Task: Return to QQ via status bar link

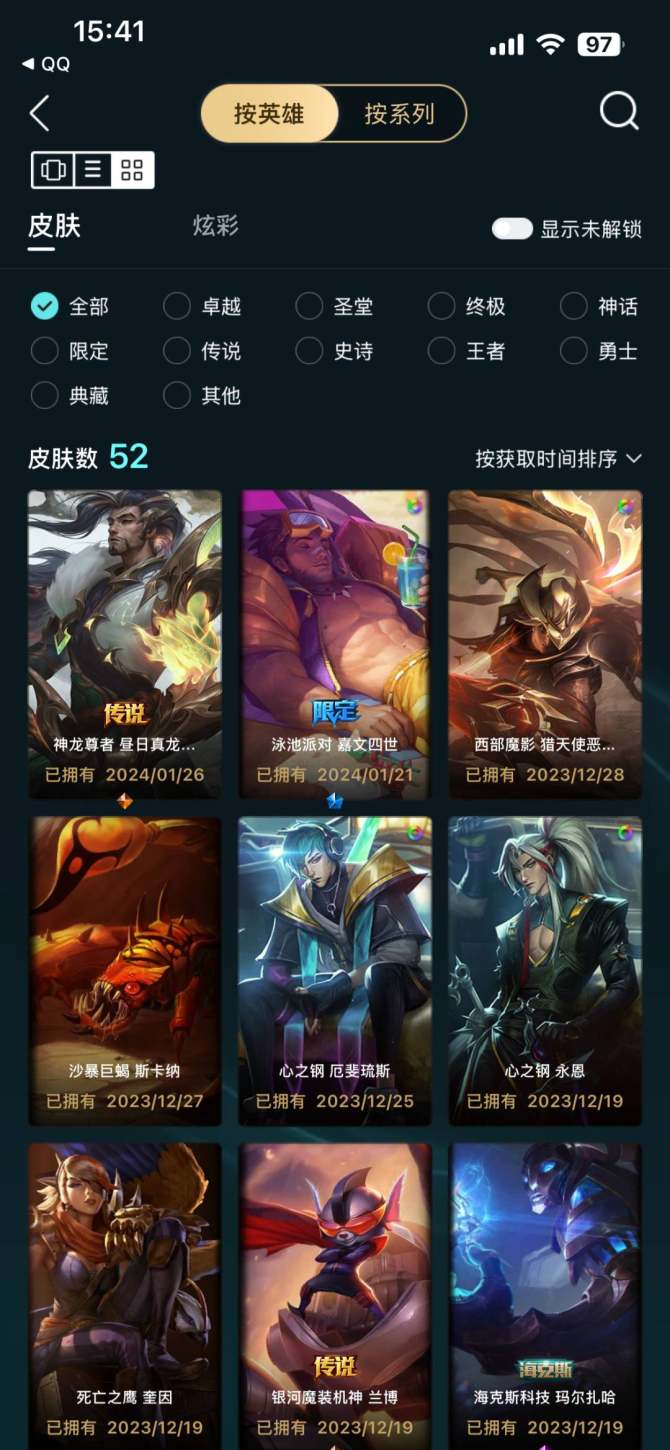Action: [x=47, y=64]
